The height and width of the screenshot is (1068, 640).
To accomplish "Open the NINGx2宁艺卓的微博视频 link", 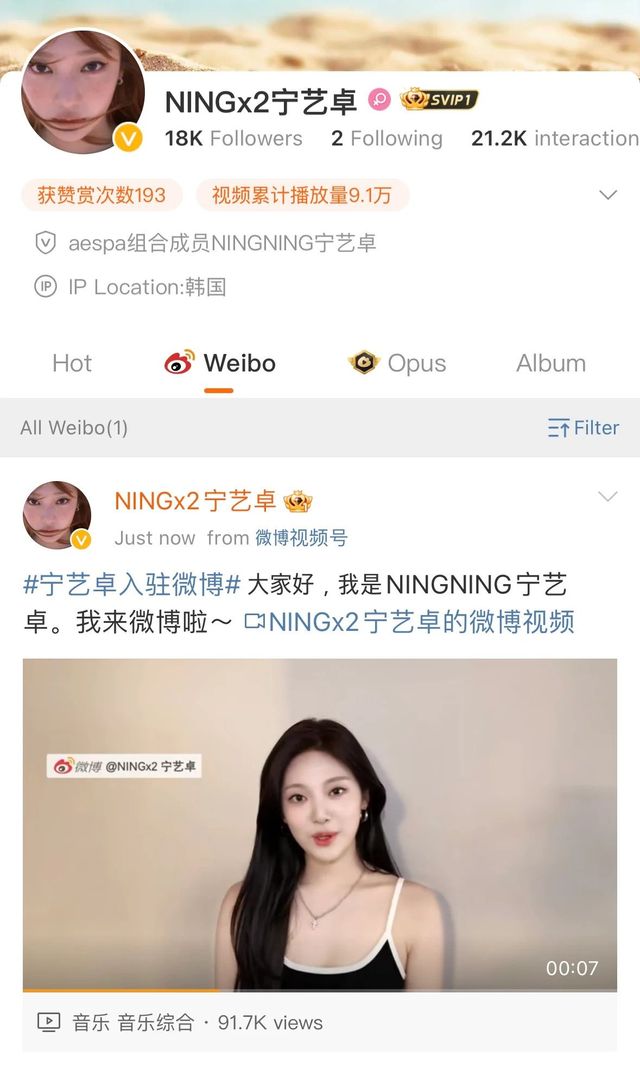I will pyautogui.click(x=410, y=622).
